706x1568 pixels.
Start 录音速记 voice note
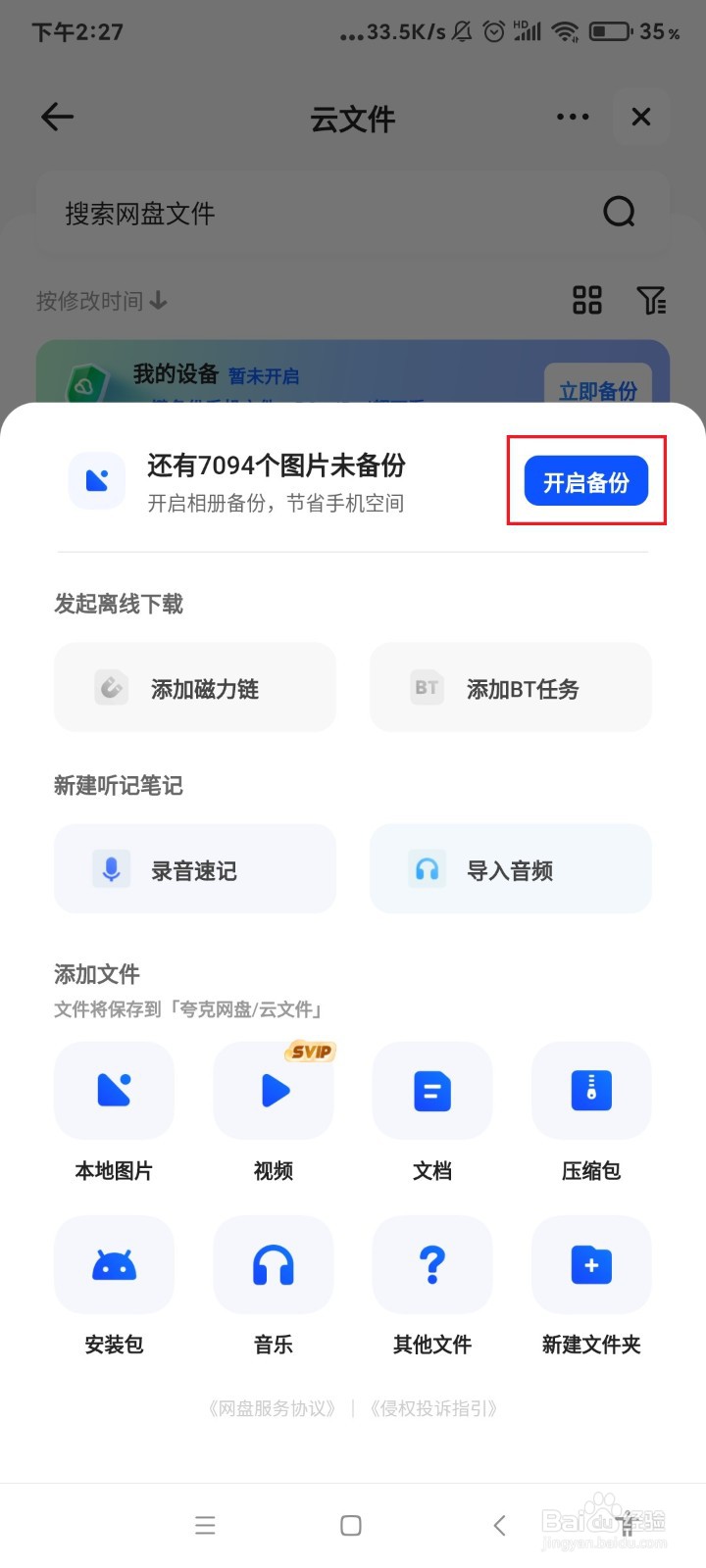pos(195,869)
